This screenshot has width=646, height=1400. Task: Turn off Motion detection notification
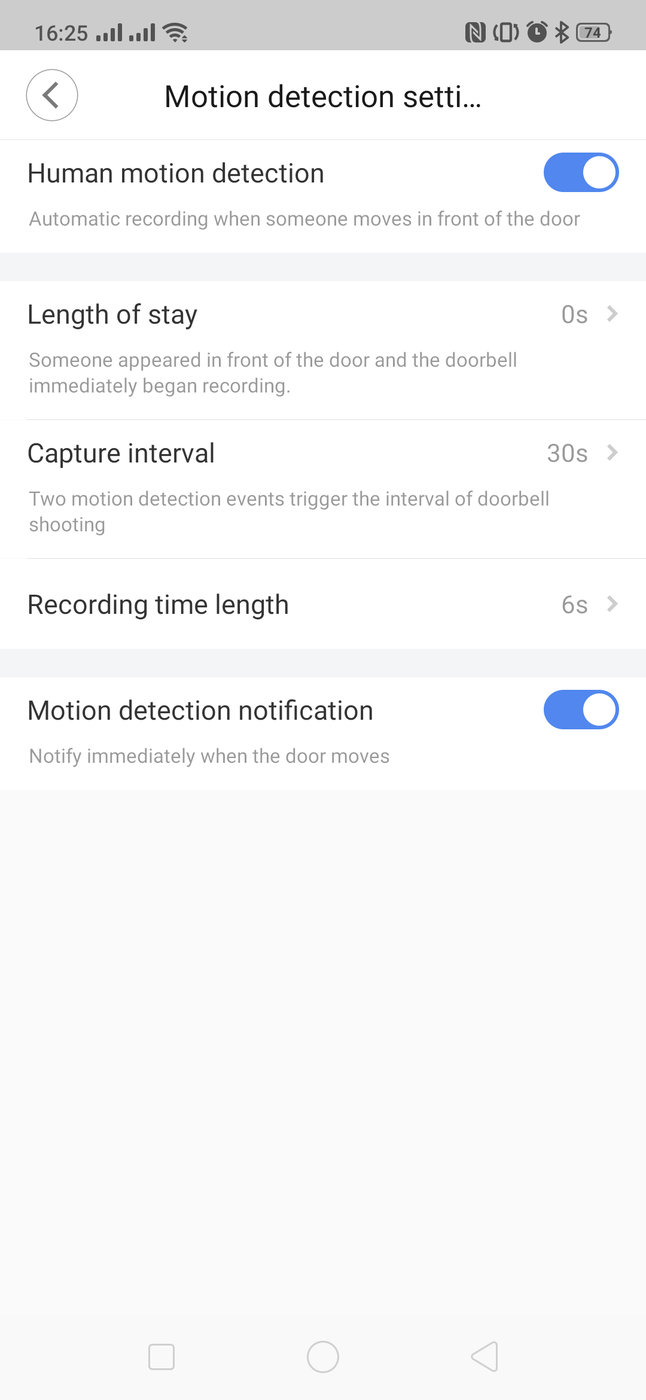click(x=581, y=710)
